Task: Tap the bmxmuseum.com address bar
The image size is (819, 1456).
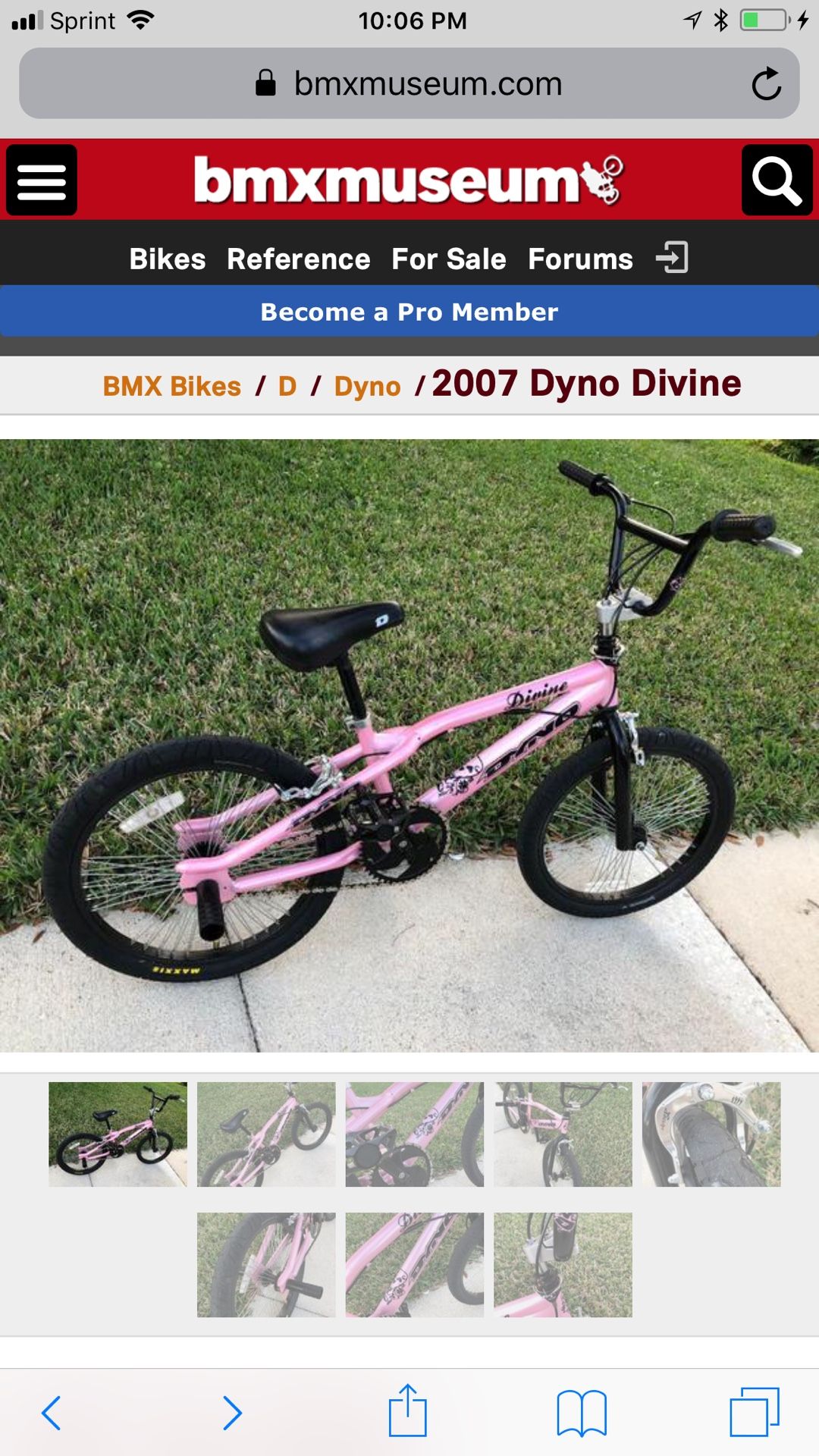Action: point(409,83)
